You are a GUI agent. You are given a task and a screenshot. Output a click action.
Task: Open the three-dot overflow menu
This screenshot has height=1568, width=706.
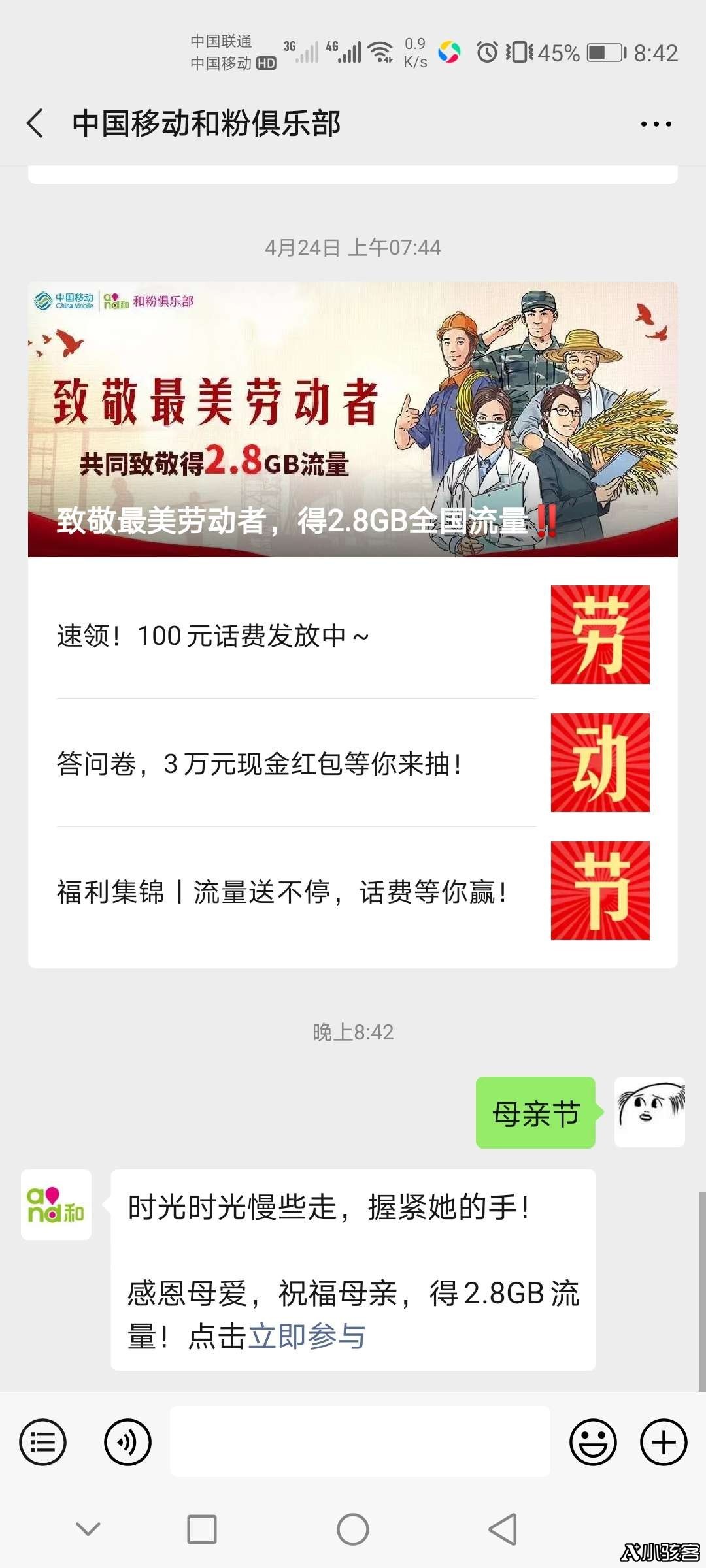click(656, 124)
